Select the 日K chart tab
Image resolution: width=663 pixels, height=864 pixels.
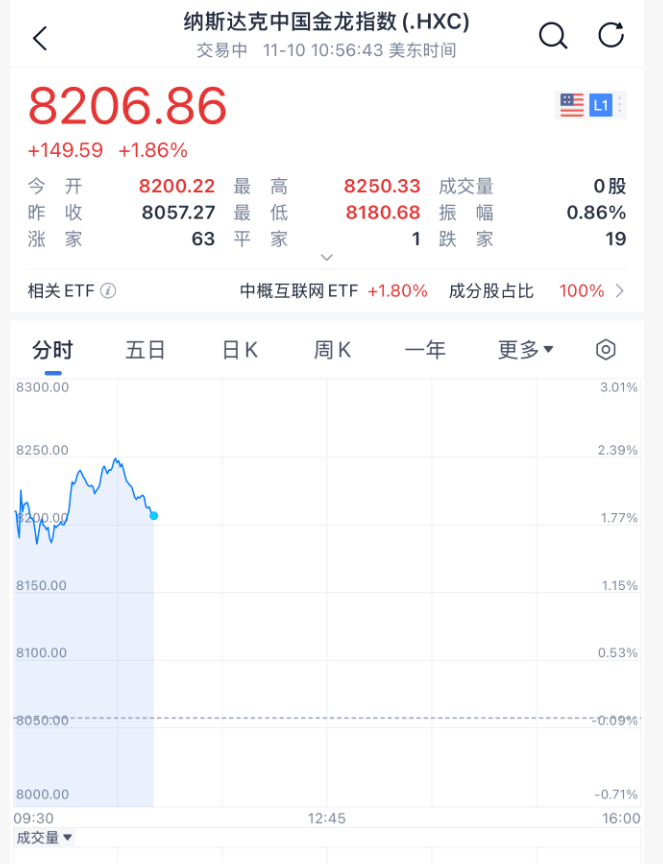[x=240, y=350]
